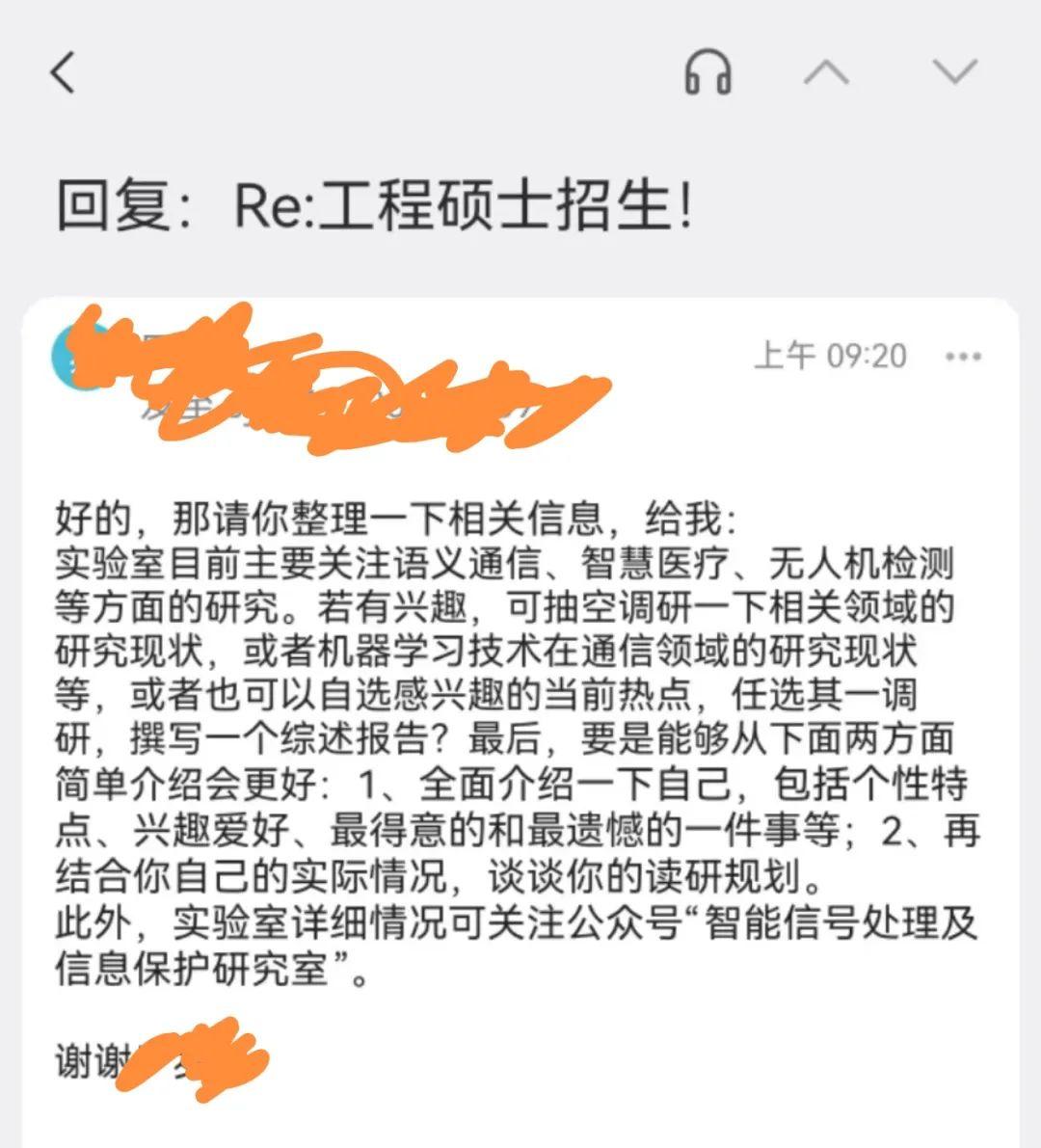The width and height of the screenshot is (1041, 1148).
Task: Open the three-dot message options
Action: (963, 357)
